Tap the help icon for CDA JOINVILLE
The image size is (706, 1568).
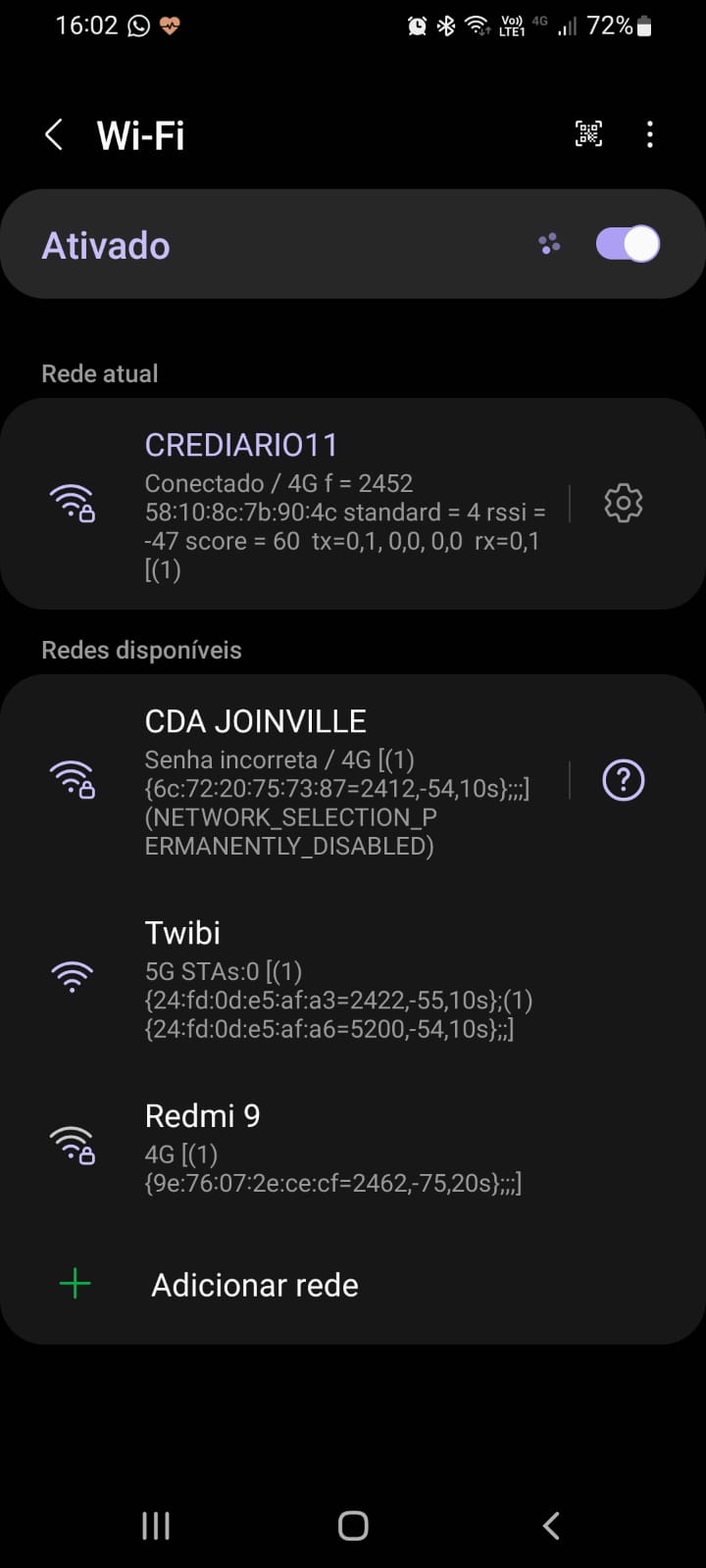click(623, 781)
